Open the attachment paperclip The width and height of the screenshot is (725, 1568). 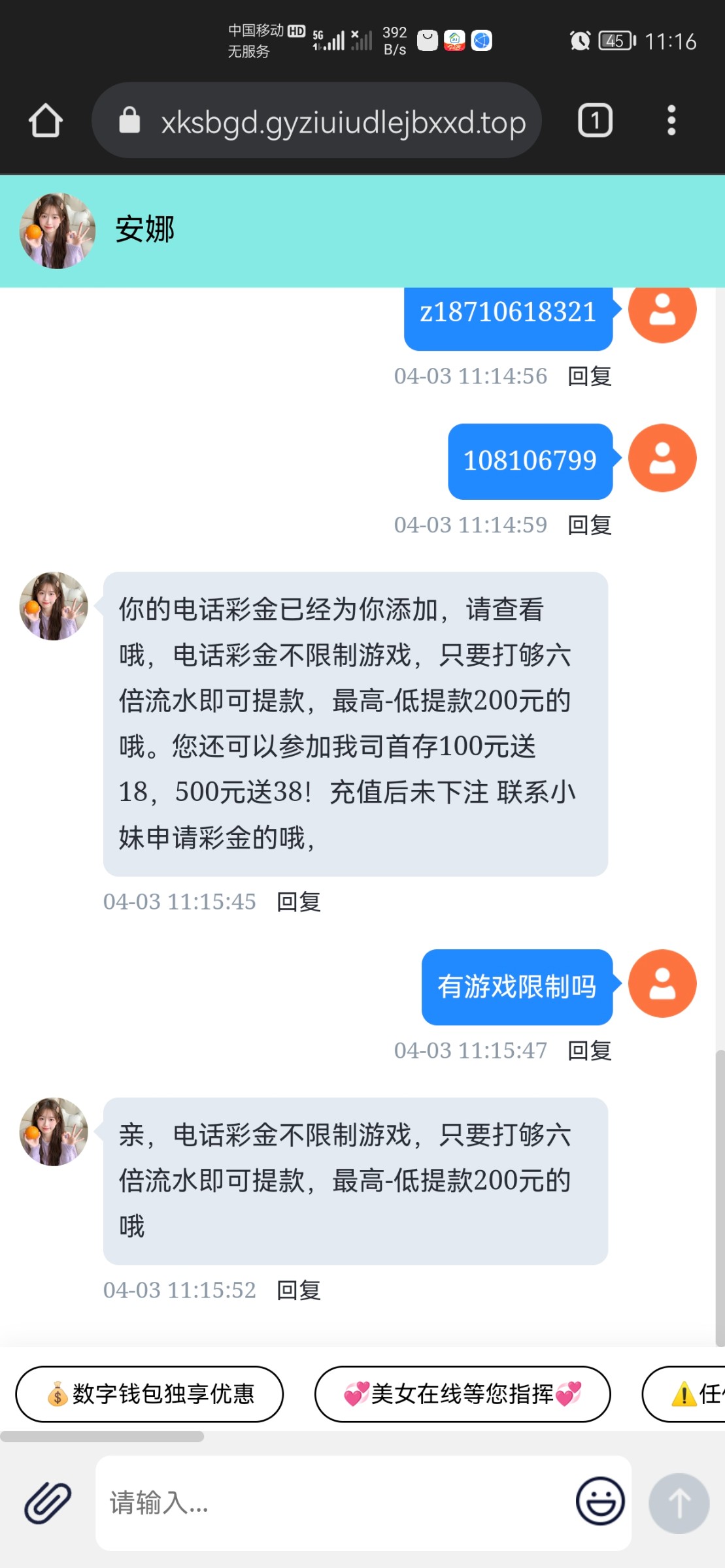click(x=48, y=1503)
